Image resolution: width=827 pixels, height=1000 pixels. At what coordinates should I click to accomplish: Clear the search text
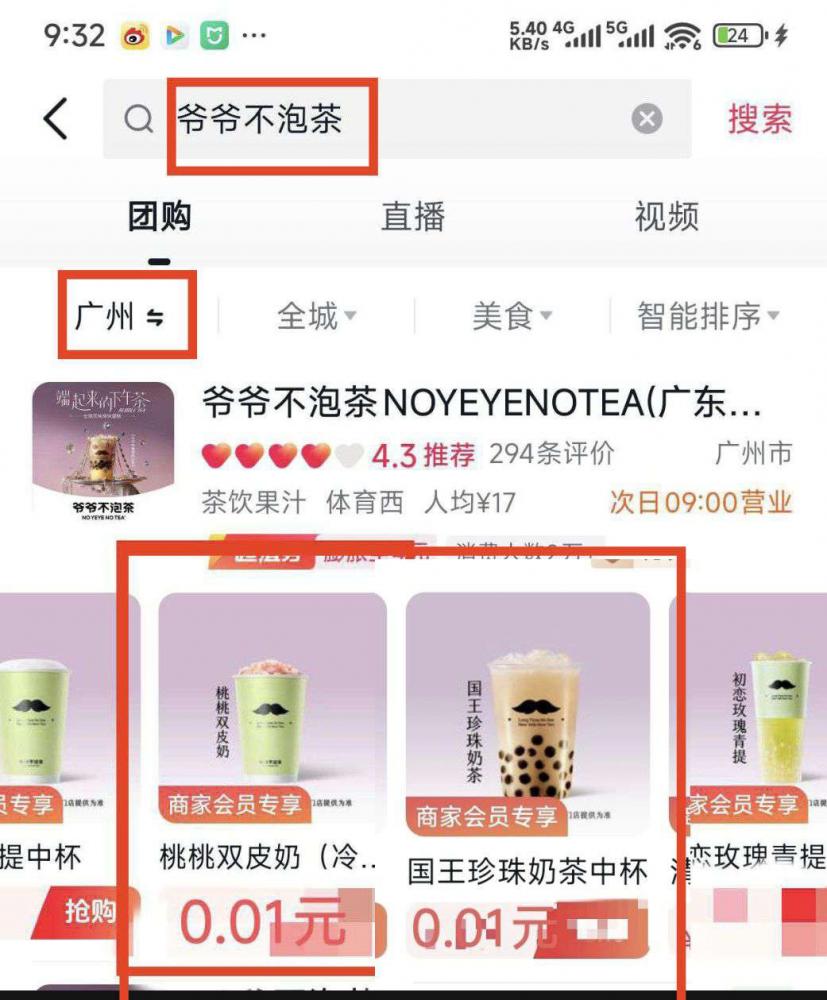pos(647,120)
